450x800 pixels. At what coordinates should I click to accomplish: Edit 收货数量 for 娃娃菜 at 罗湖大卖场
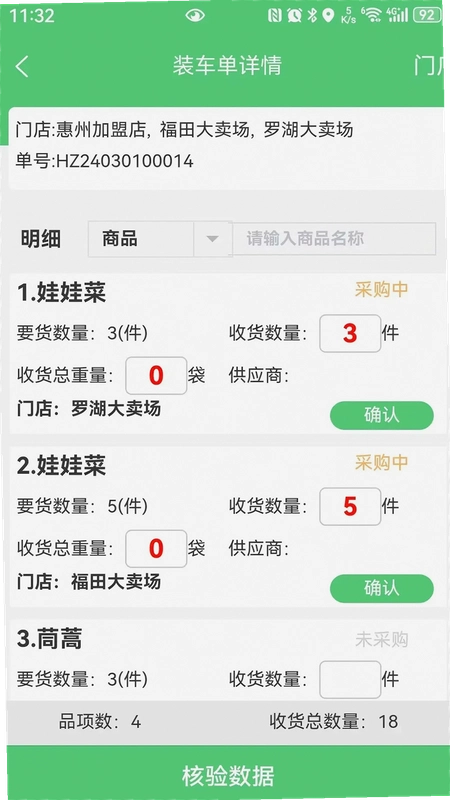(350, 333)
